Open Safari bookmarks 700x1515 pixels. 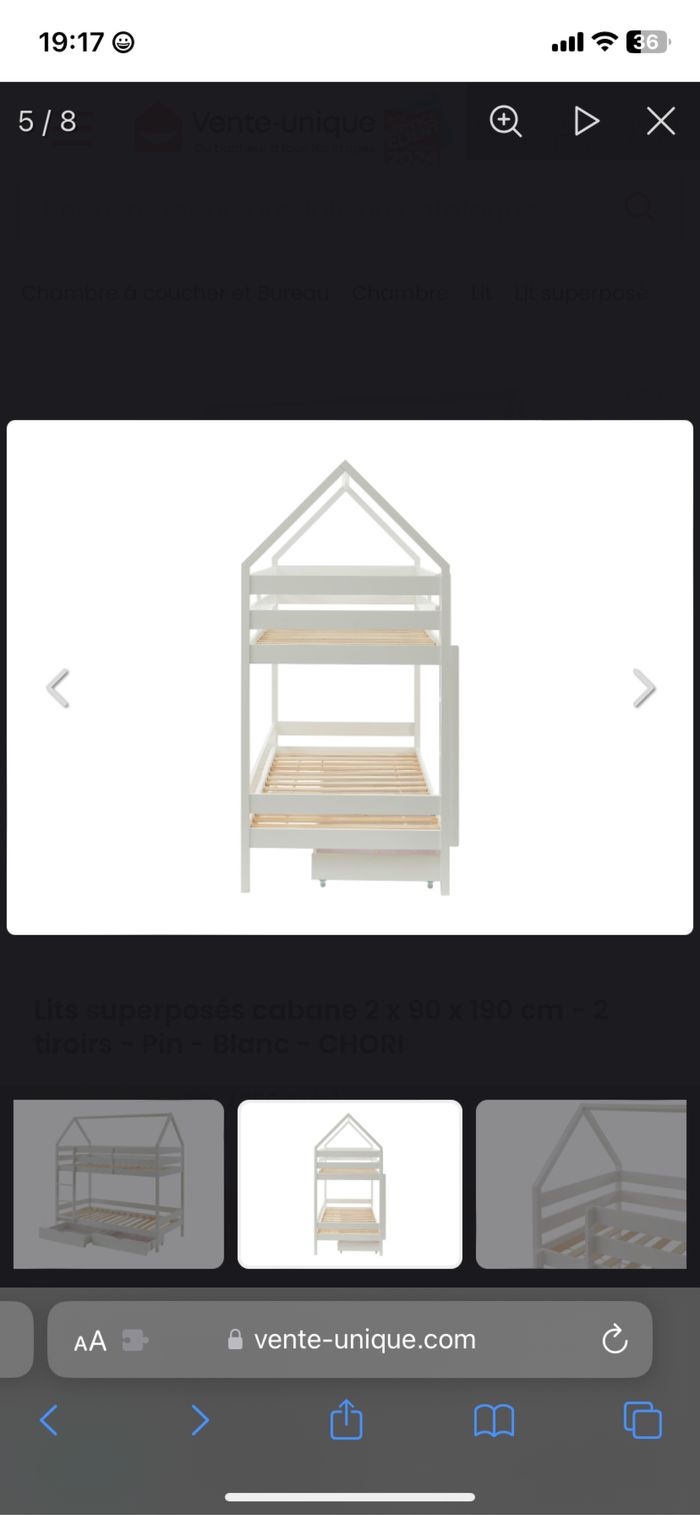coord(494,1420)
